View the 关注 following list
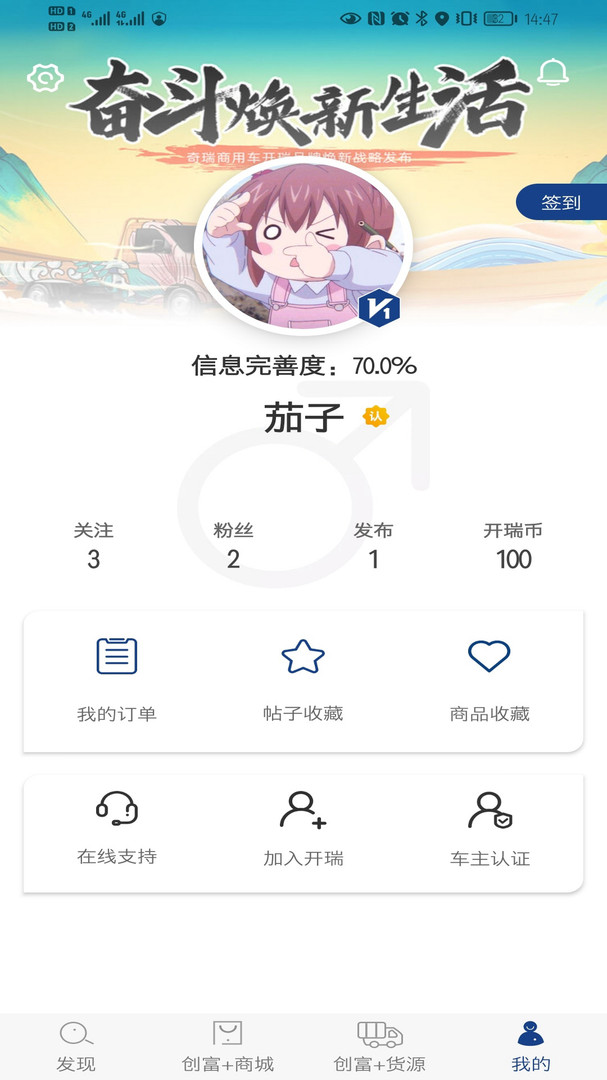The image size is (607, 1080). coord(93,545)
